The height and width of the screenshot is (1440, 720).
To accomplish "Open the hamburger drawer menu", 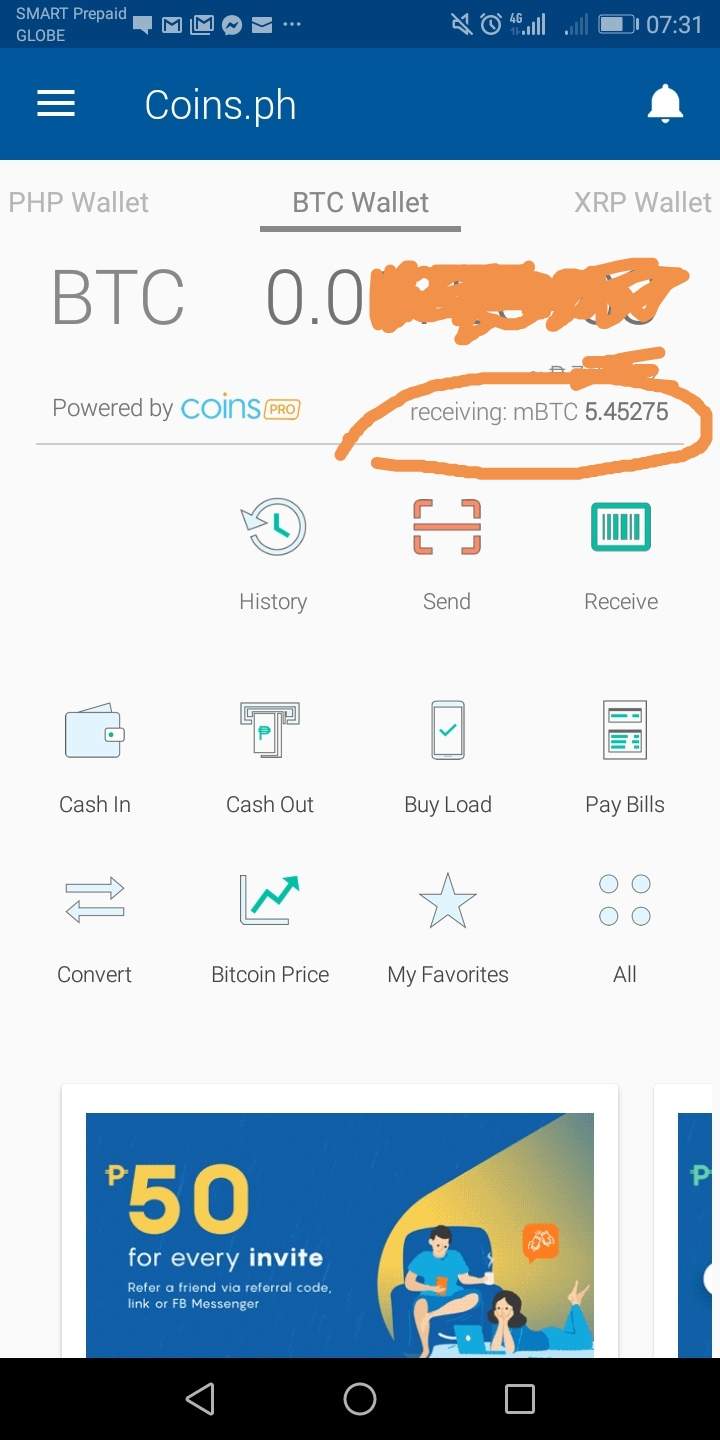I will [56, 104].
